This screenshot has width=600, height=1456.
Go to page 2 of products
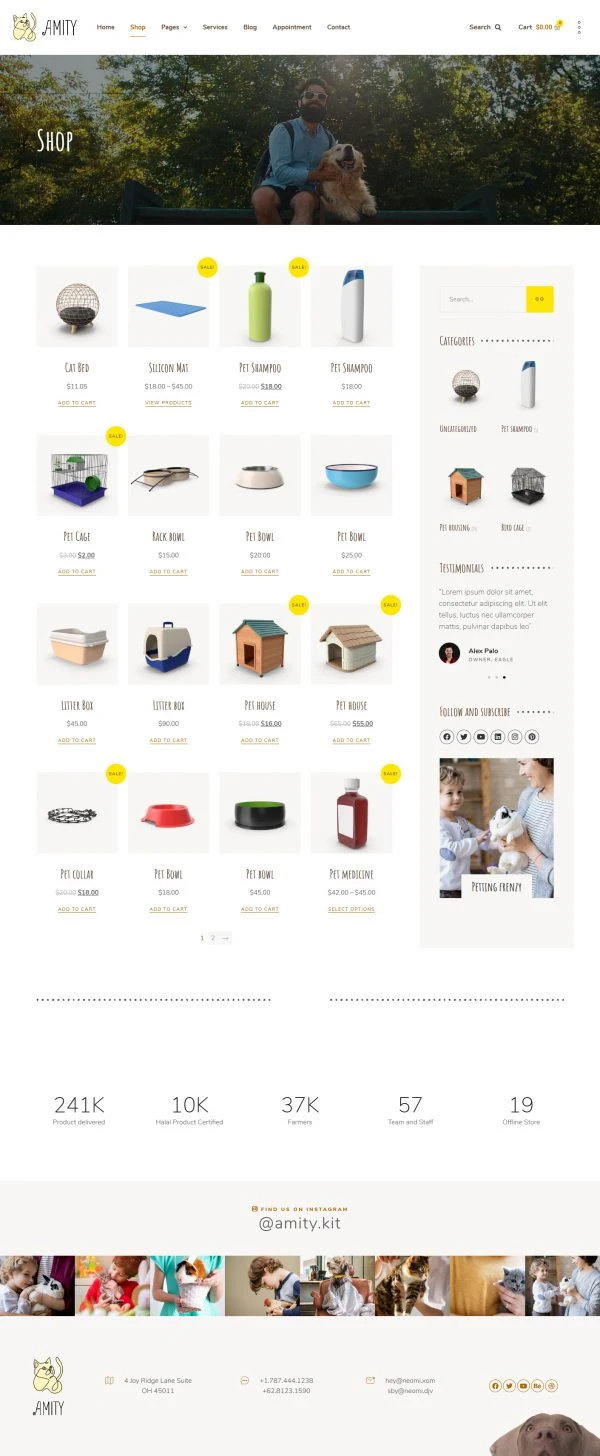tap(213, 938)
